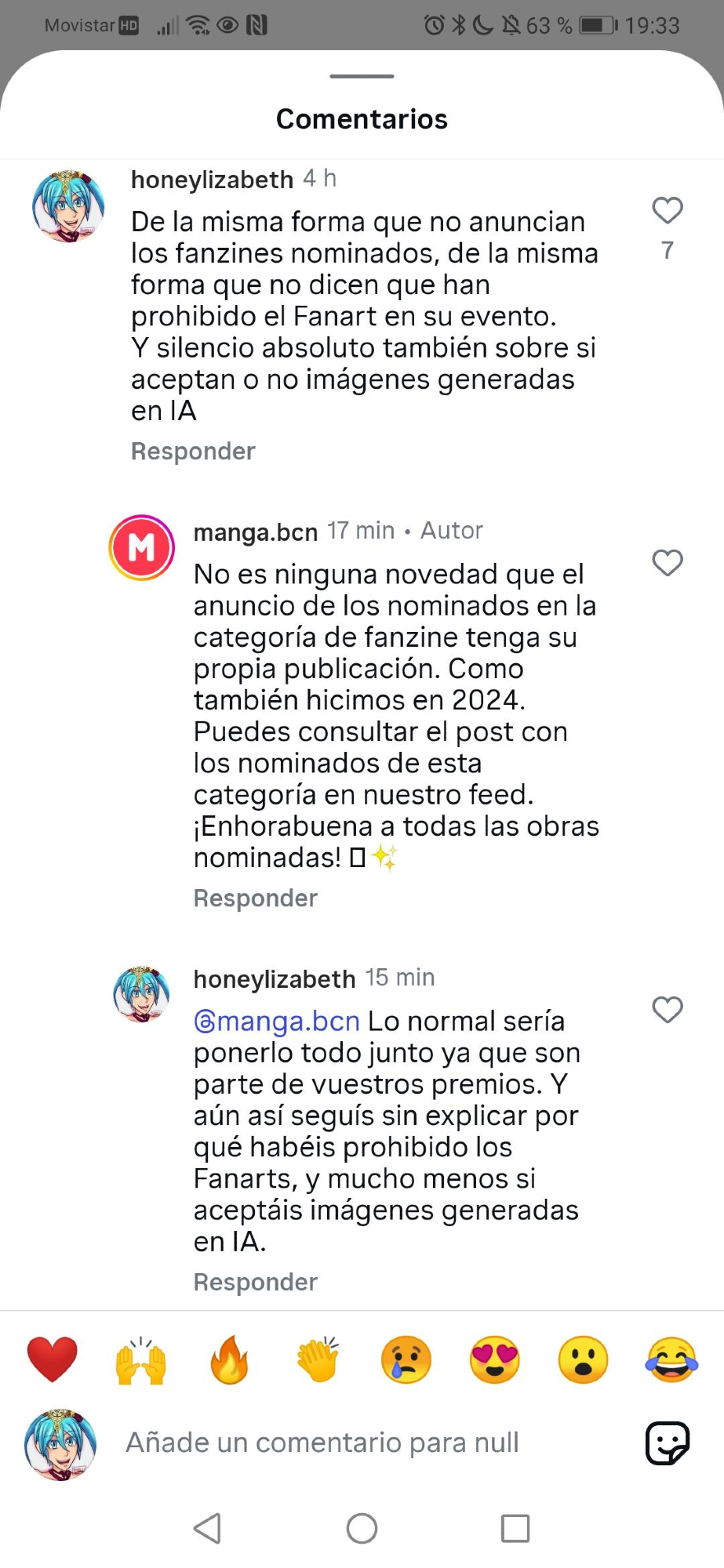The height and width of the screenshot is (1568, 724).
Task: Open the sticker picker icon
Action: tap(667, 1443)
